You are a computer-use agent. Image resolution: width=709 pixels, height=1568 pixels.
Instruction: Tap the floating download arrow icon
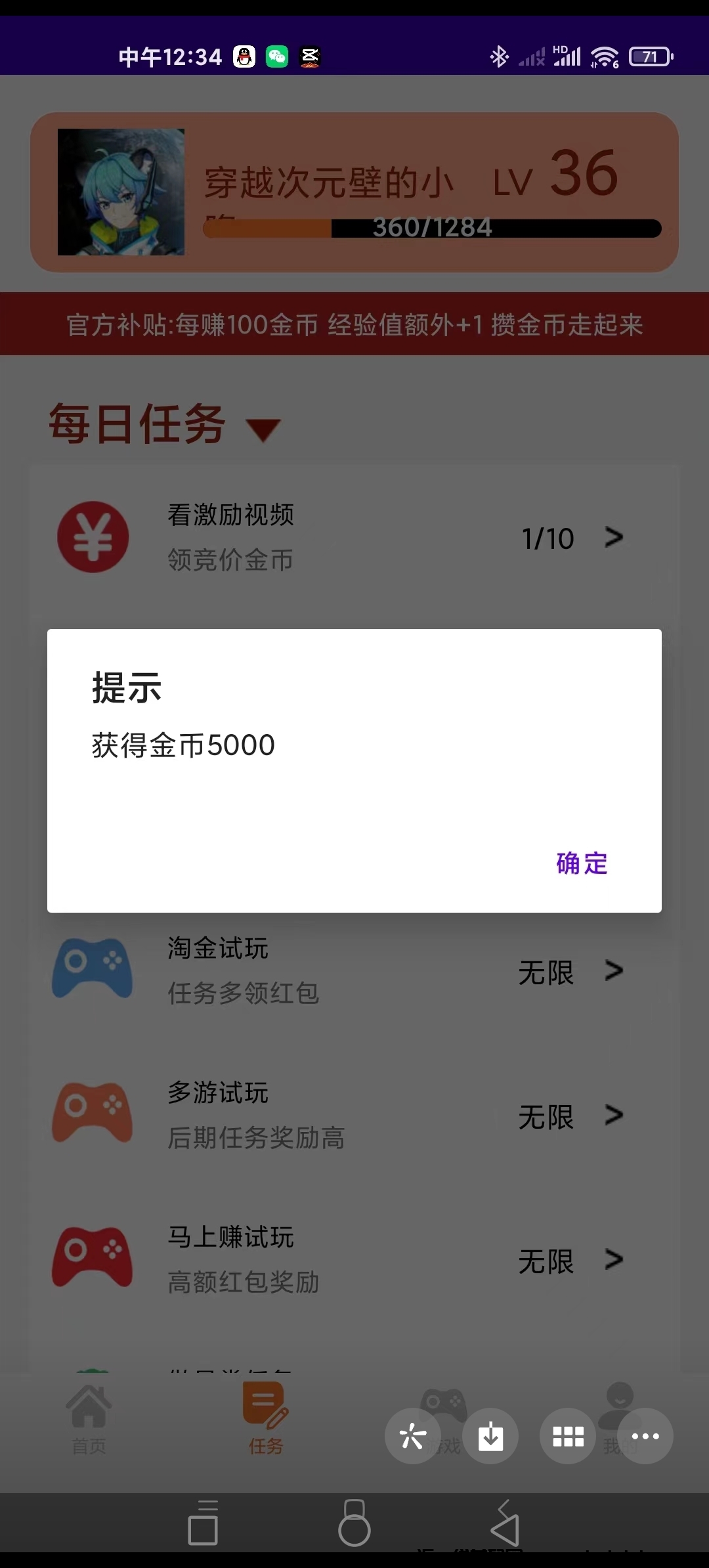(x=491, y=1437)
